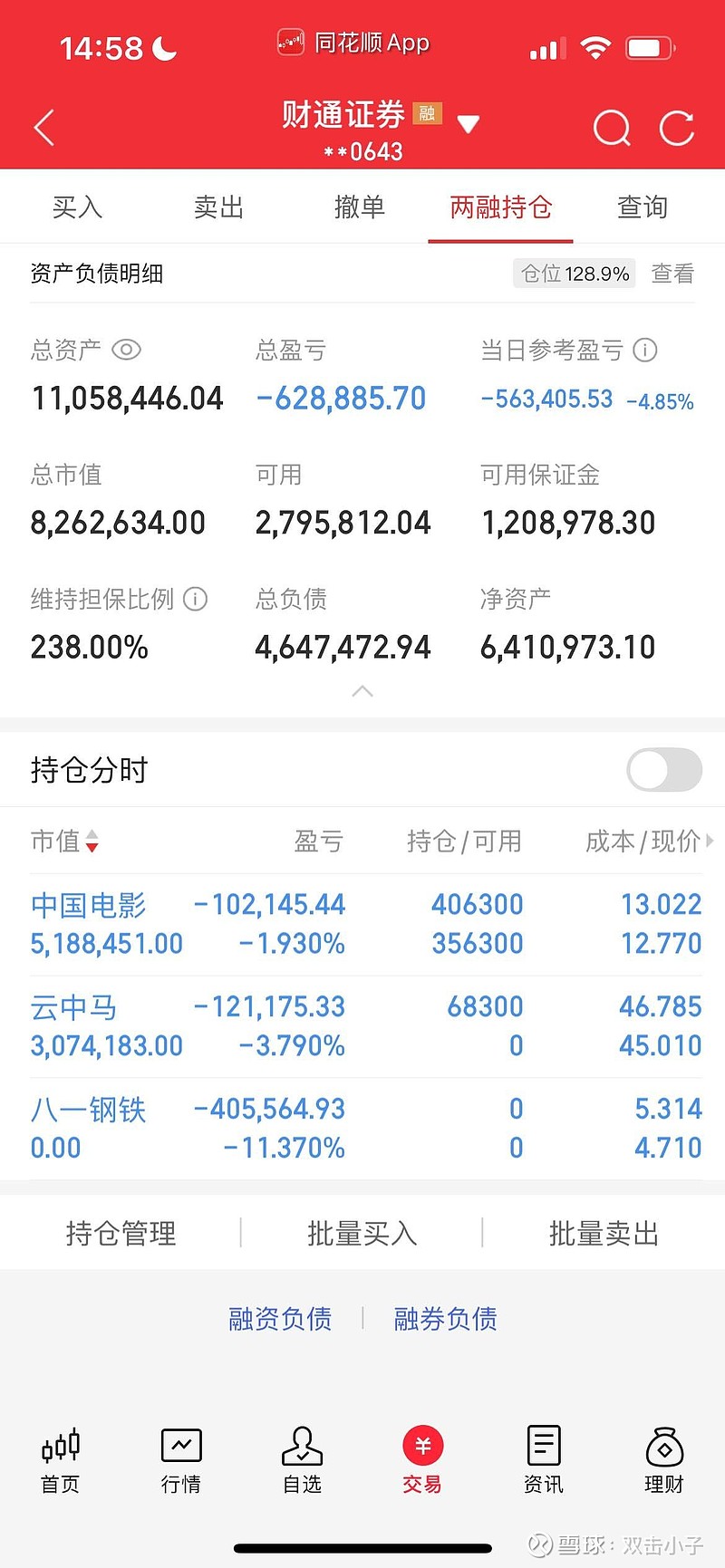Tap the 批量买入 button
Viewport: 725px width, 1568px height.
(362, 1233)
